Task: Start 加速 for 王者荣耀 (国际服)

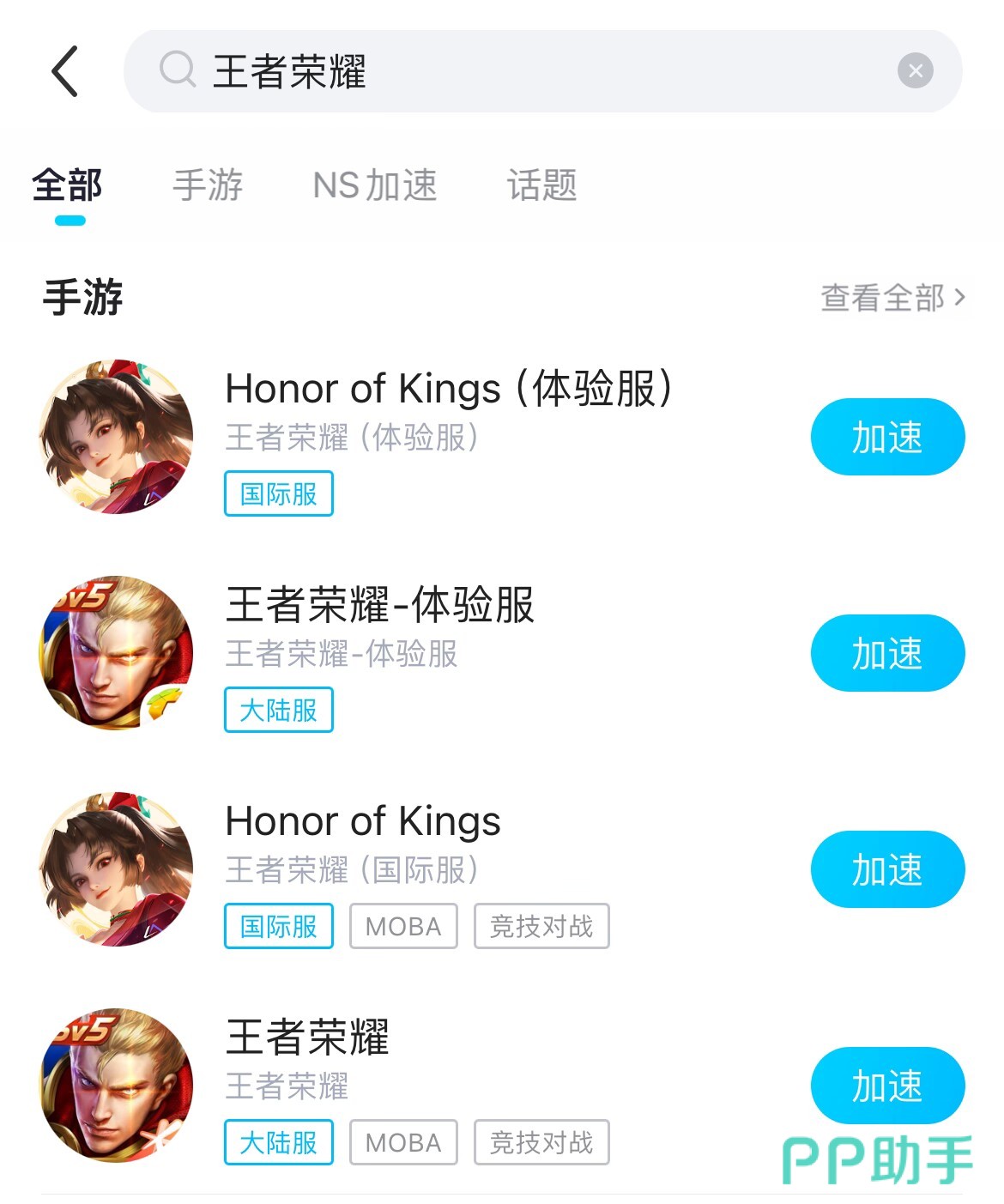Action: [x=887, y=869]
